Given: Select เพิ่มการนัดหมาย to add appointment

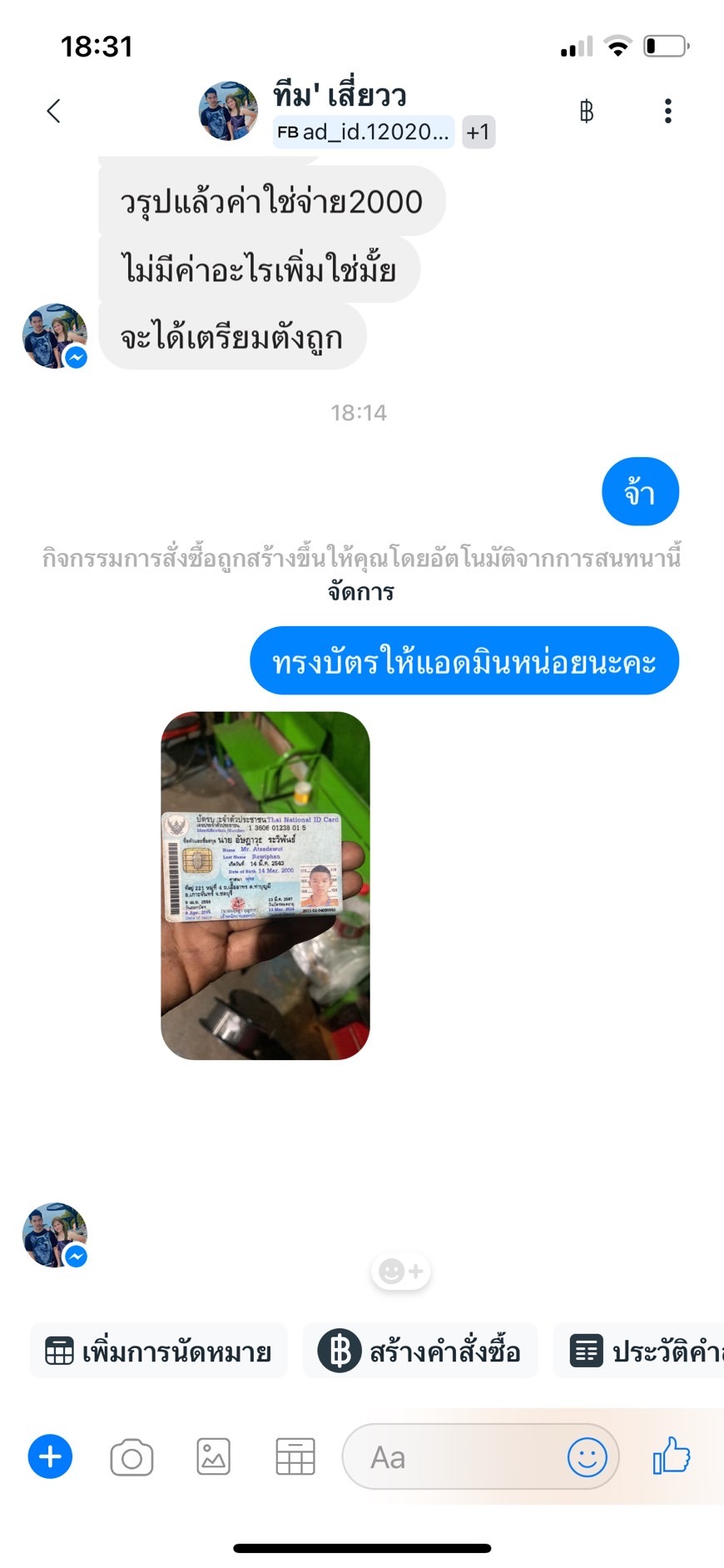Looking at the screenshot, I should [x=158, y=1351].
